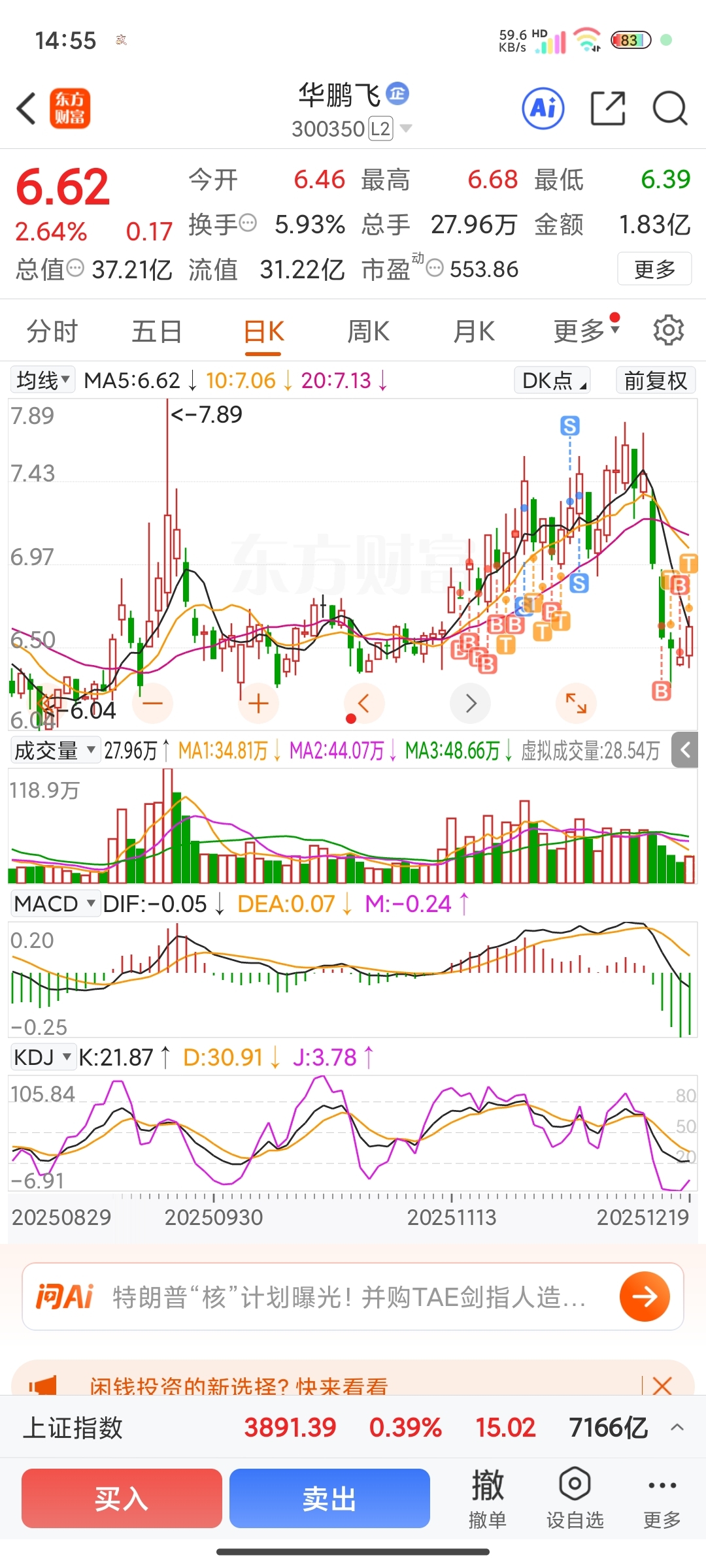Open the search magnifier

point(670,108)
